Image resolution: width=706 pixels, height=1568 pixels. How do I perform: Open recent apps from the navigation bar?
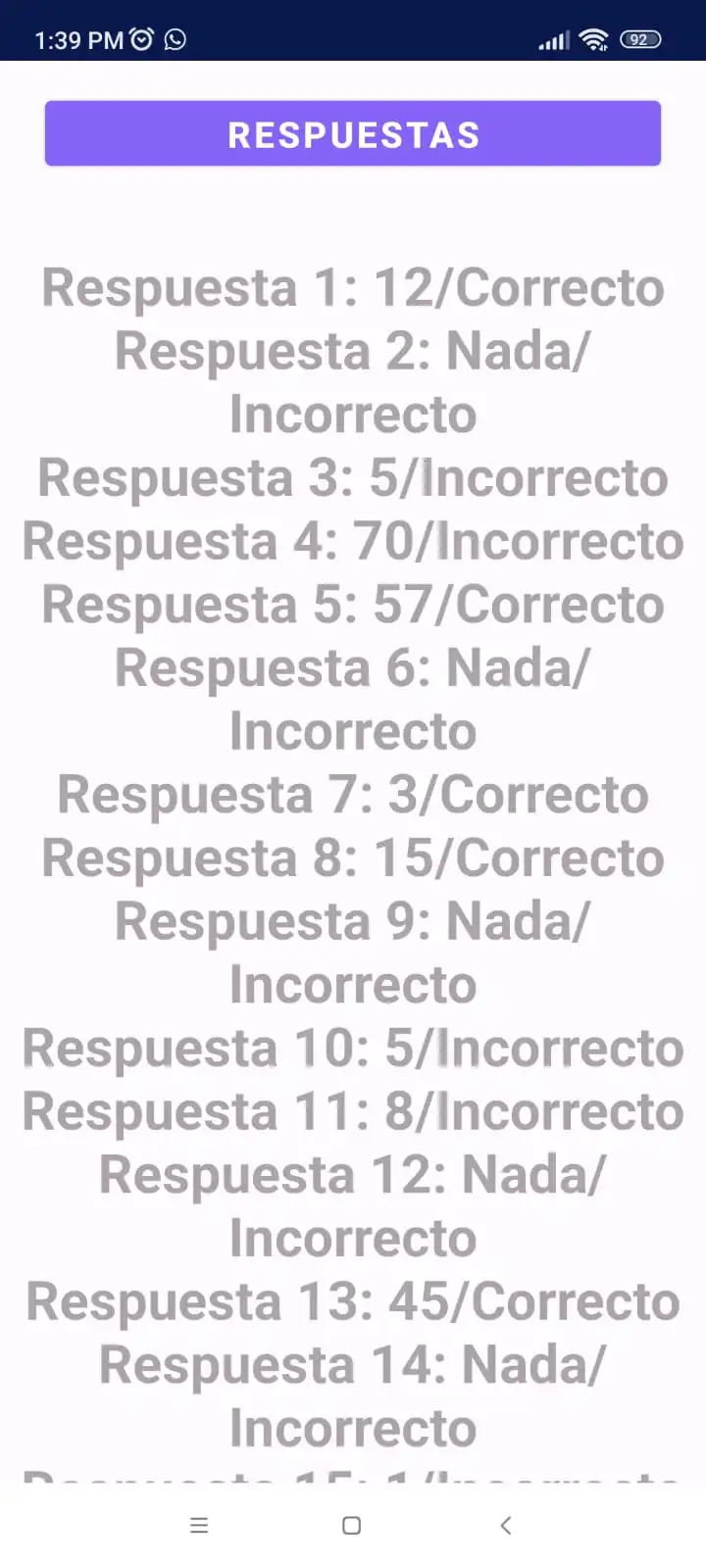click(x=199, y=1525)
